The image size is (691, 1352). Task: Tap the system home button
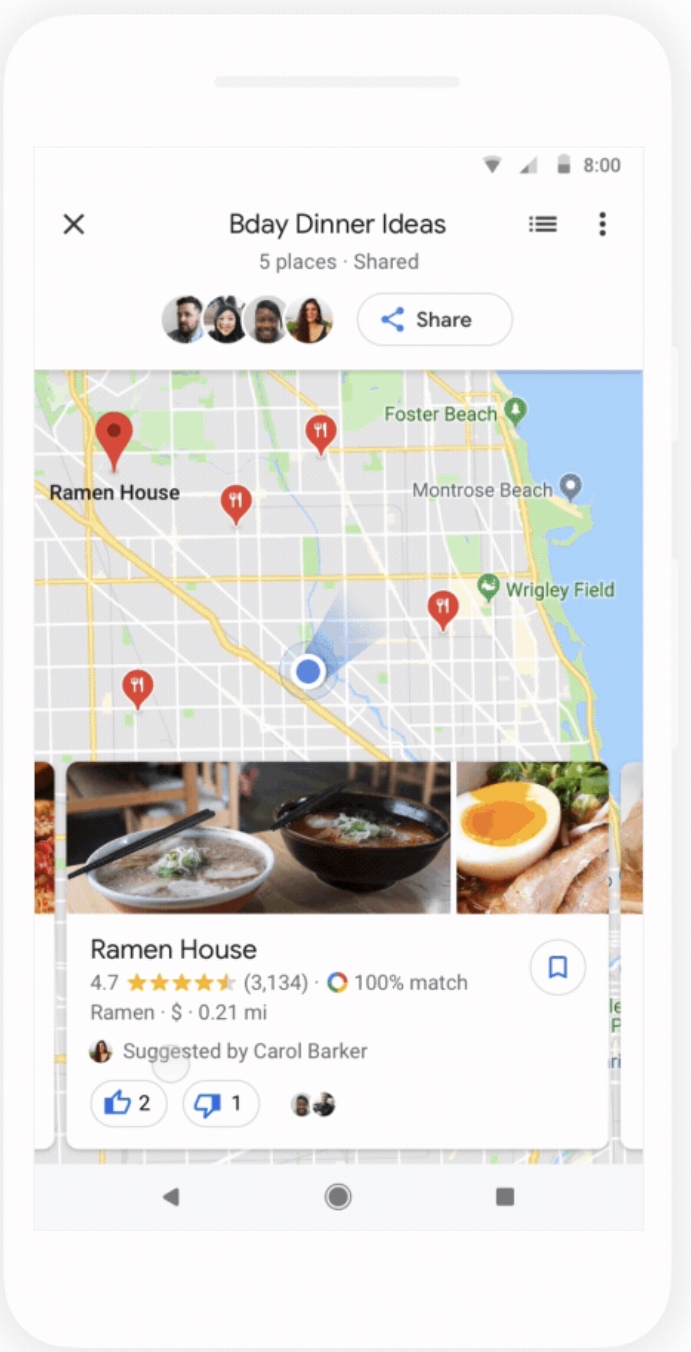(x=338, y=1197)
